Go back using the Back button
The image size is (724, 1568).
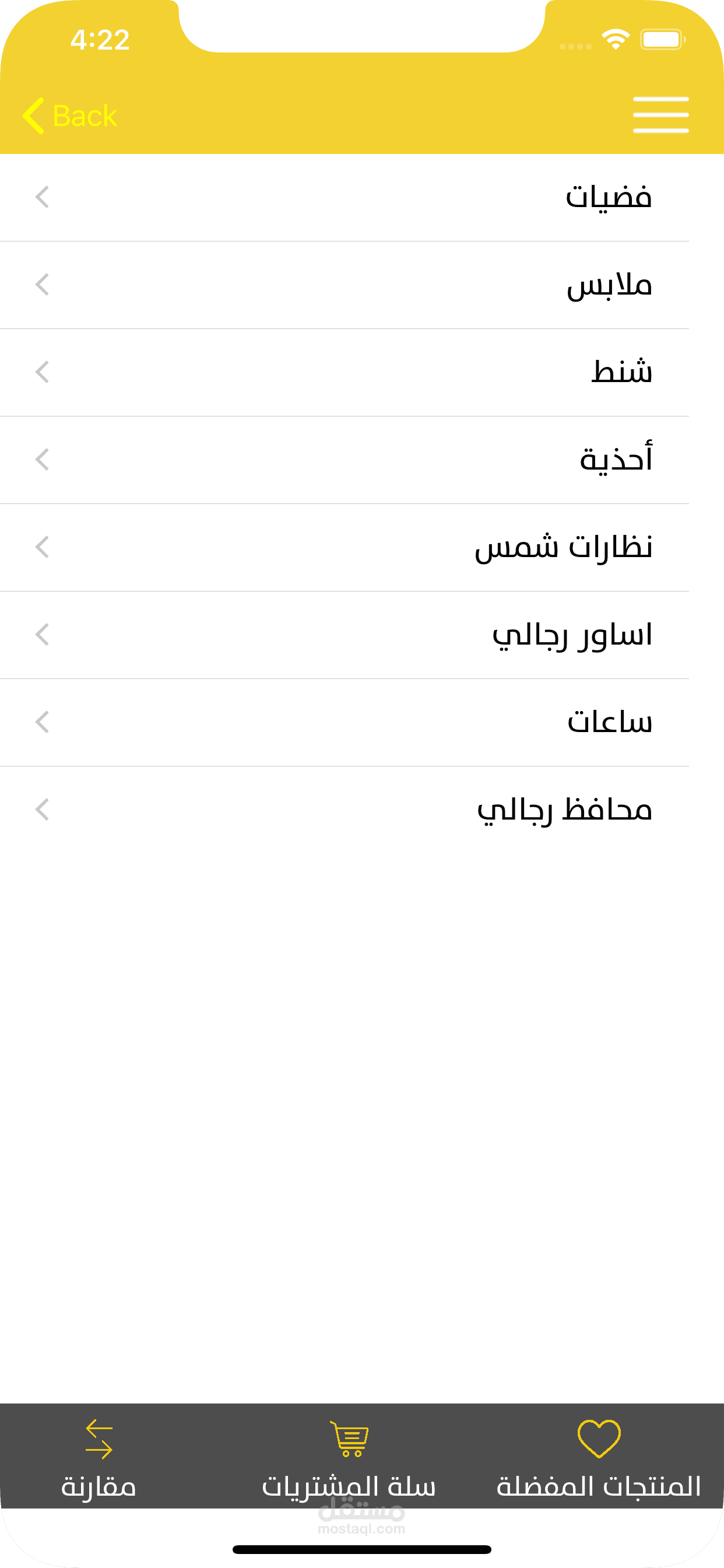coord(70,116)
